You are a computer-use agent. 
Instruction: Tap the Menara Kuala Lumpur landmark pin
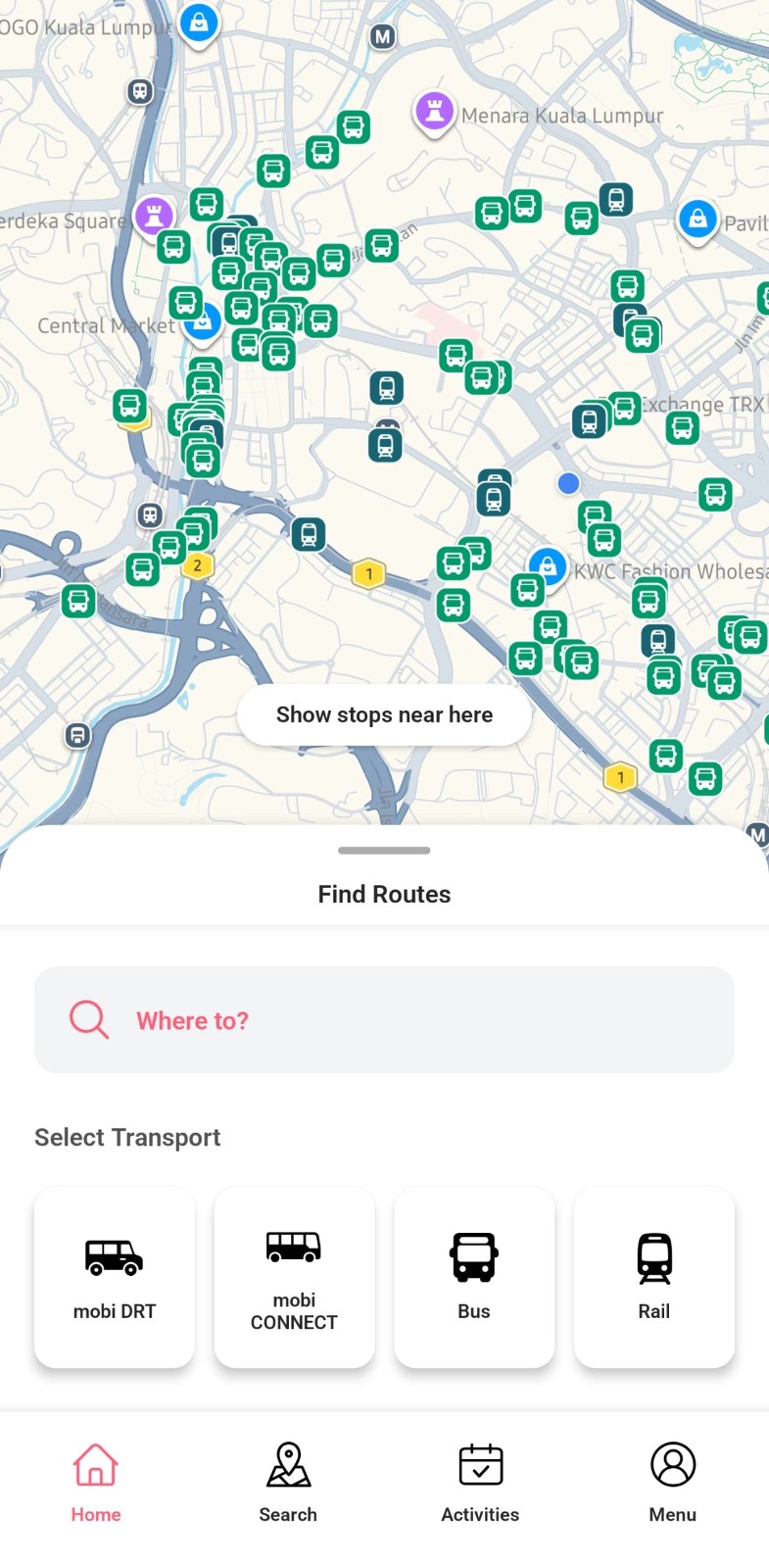point(434,112)
